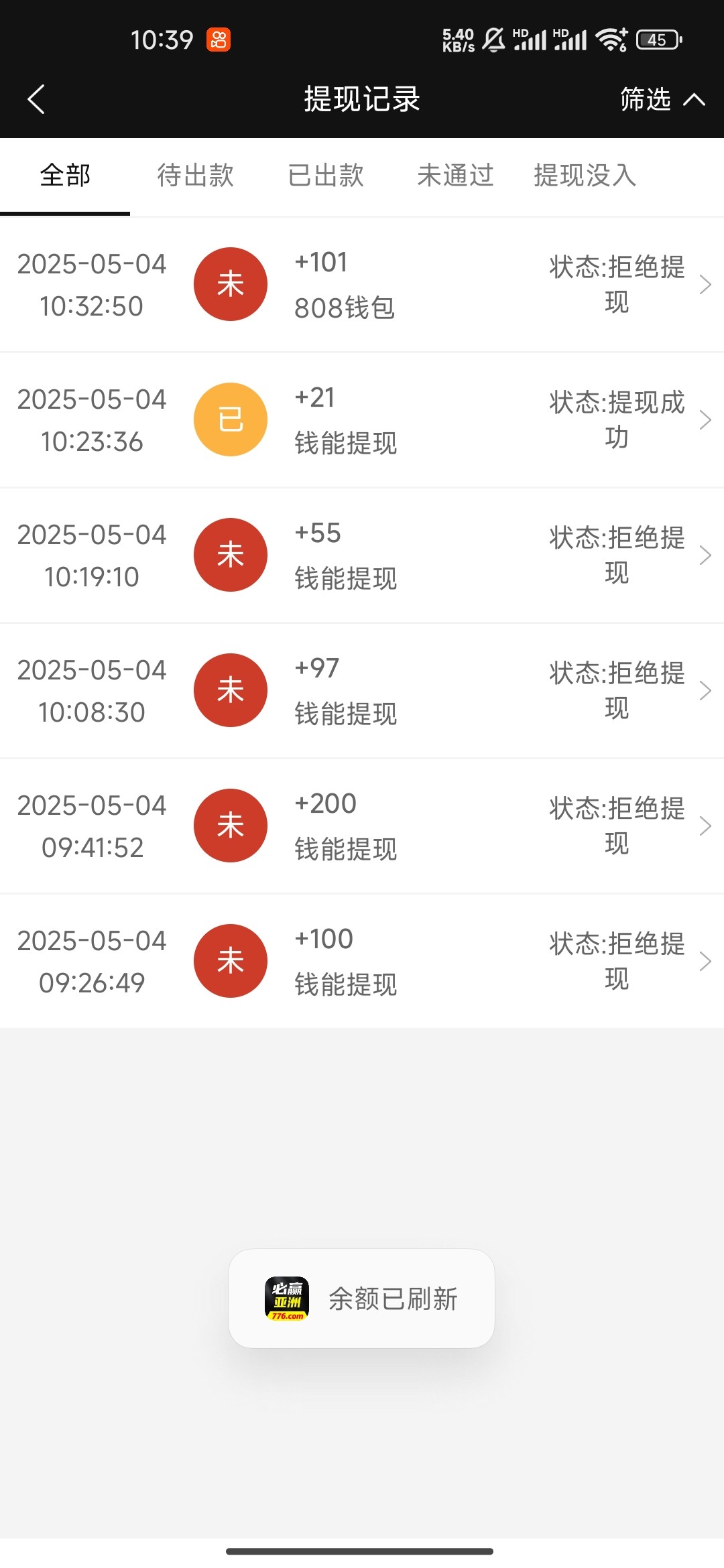The width and height of the screenshot is (724, 1568).
Task: Open the +101 808钱包 withdrawal record
Action: (362, 285)
